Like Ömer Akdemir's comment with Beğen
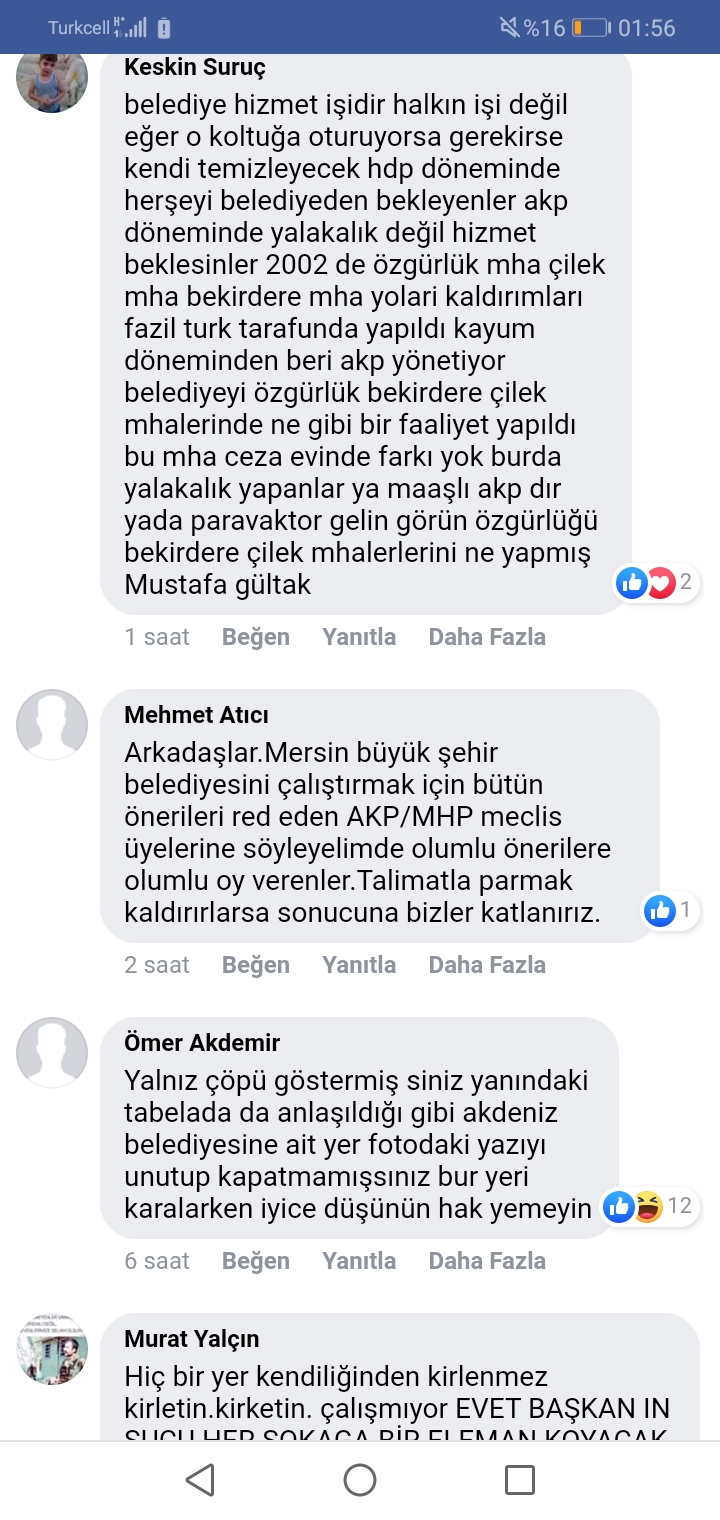The image size is (720, 1520). (255, 1261)
